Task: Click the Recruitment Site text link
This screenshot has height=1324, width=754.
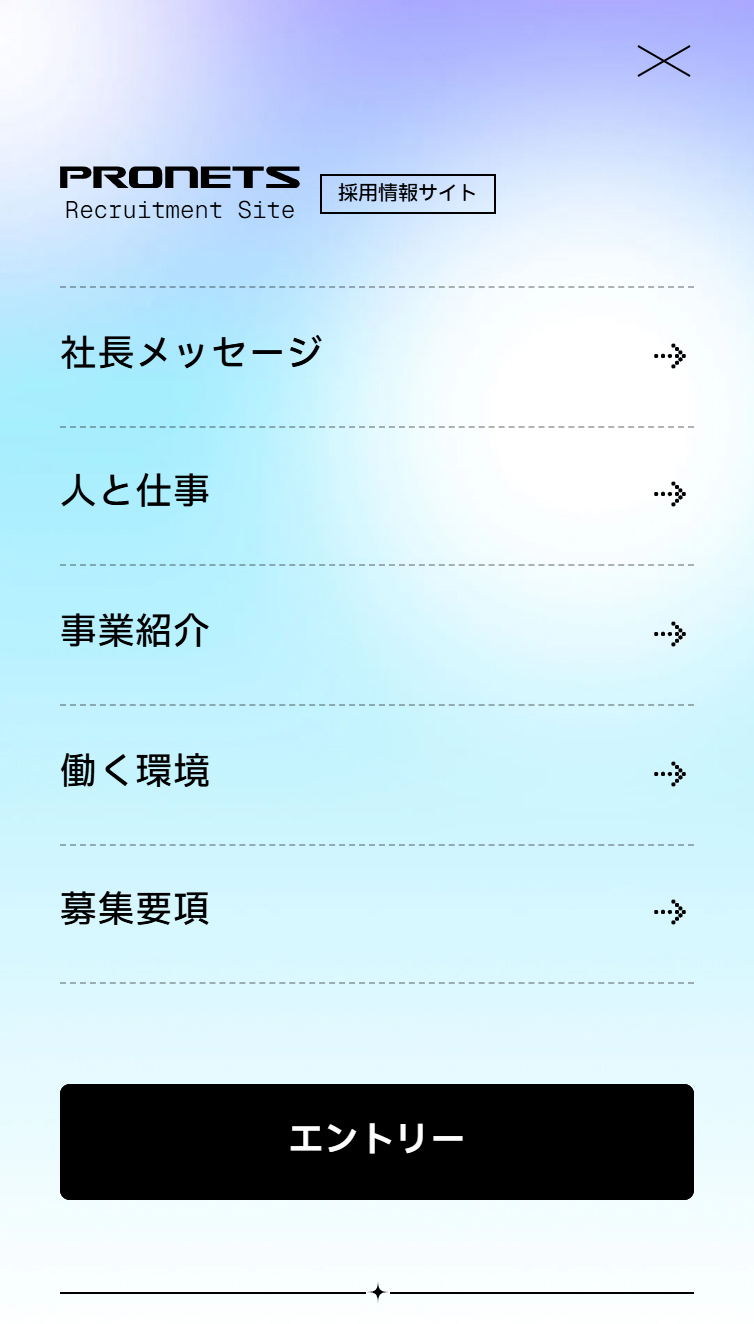Action: (180, 210)
